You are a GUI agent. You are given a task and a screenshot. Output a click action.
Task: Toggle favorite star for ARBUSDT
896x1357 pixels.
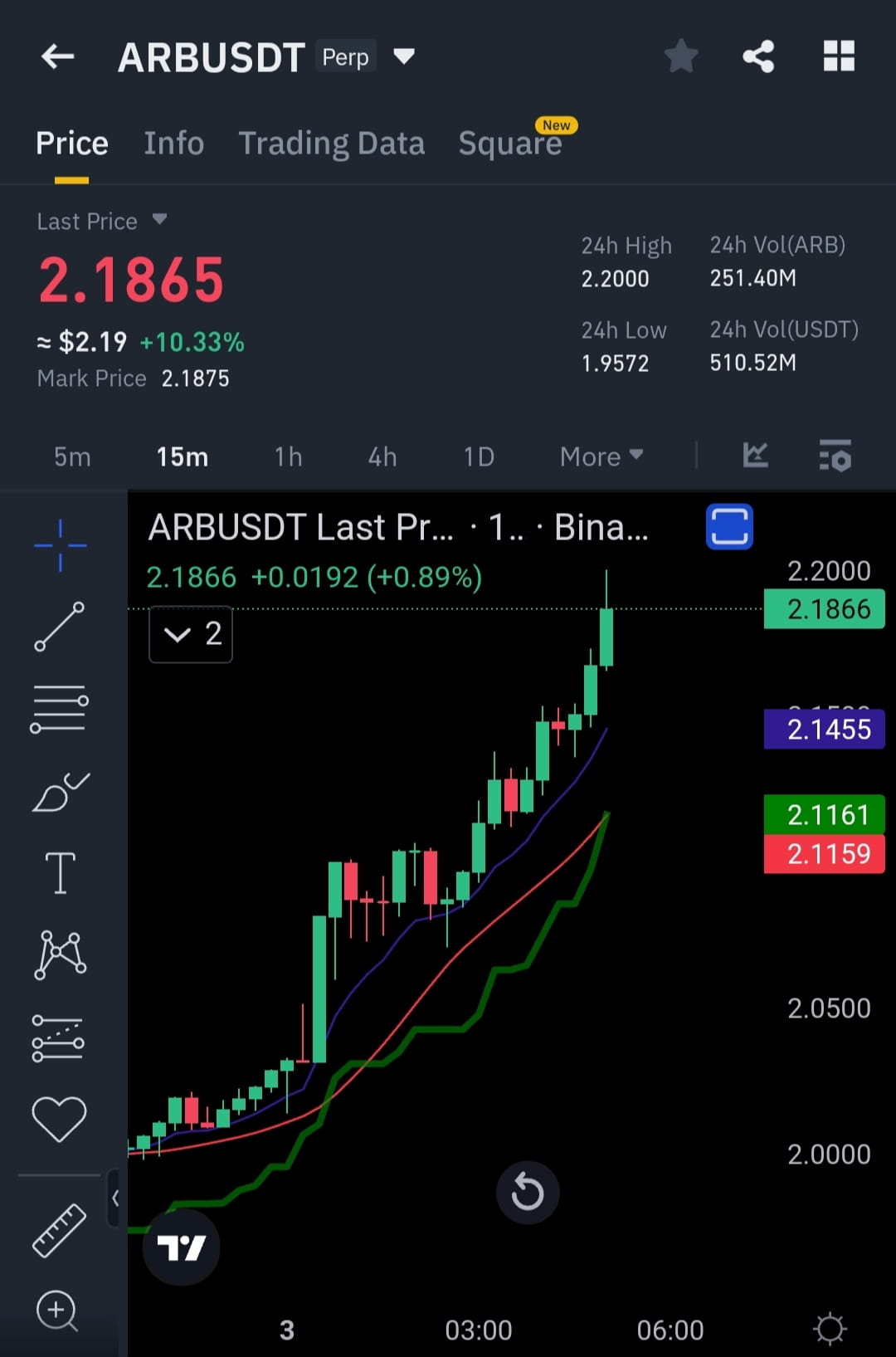click(680, 56)
